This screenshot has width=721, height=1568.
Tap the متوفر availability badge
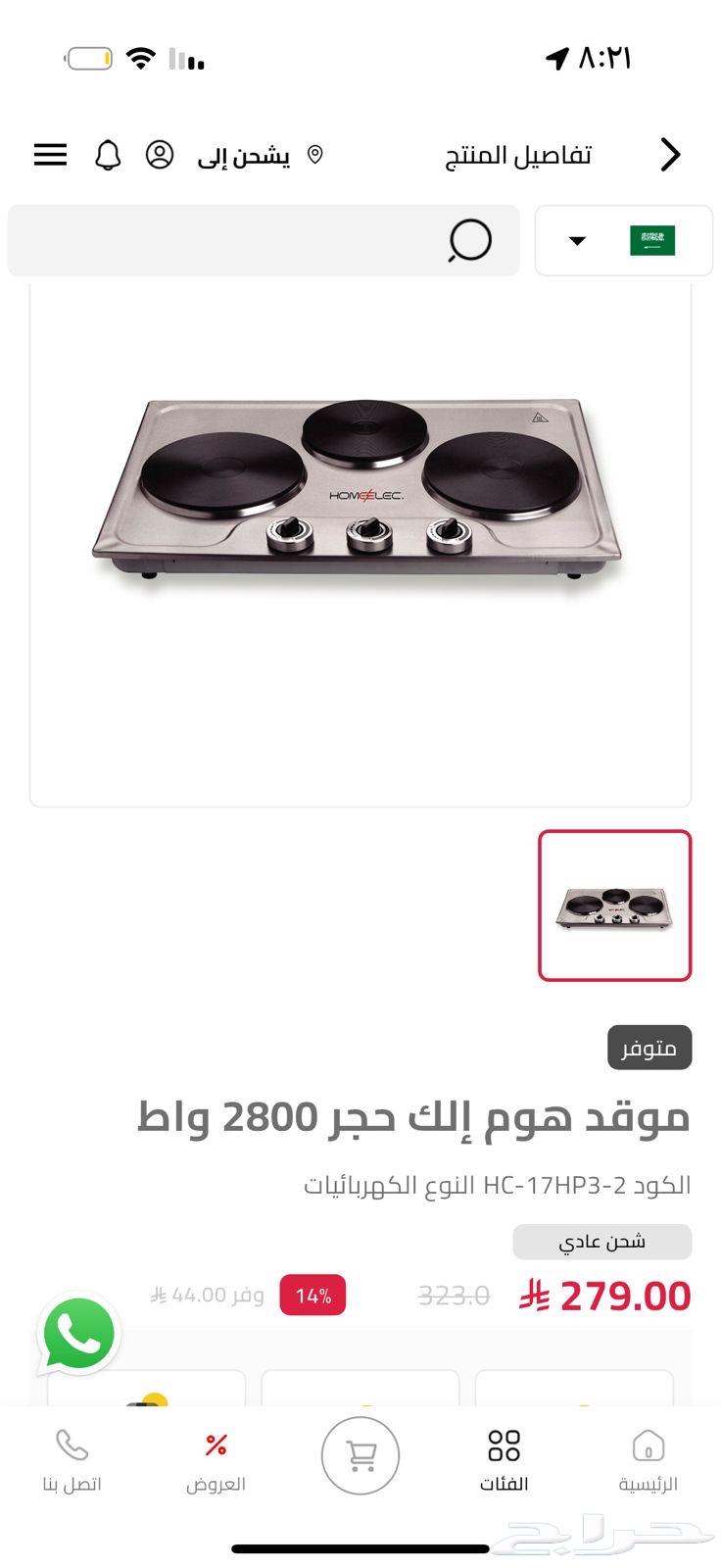click(x=649, y=1047)
